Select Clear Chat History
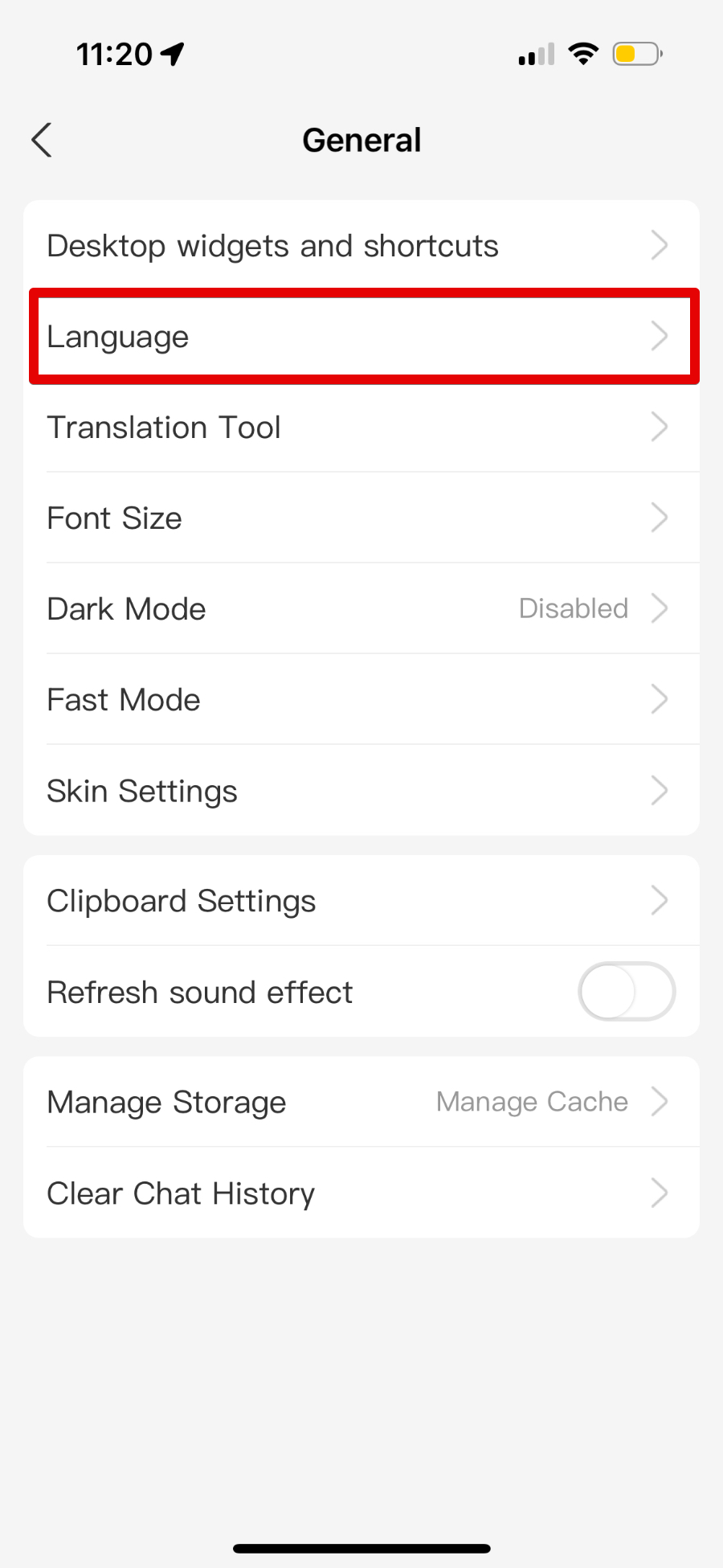The height and width of the screenshot is (1568, 723). tap(361, 1193)
